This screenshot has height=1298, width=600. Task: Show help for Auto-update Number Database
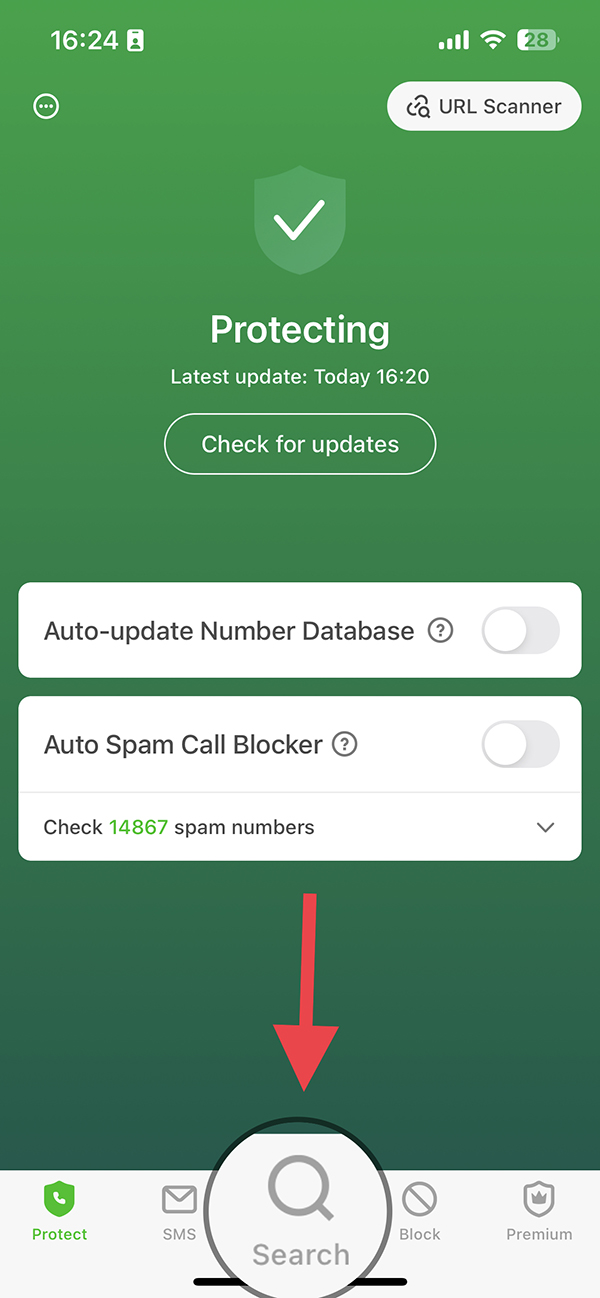point(440,631)
